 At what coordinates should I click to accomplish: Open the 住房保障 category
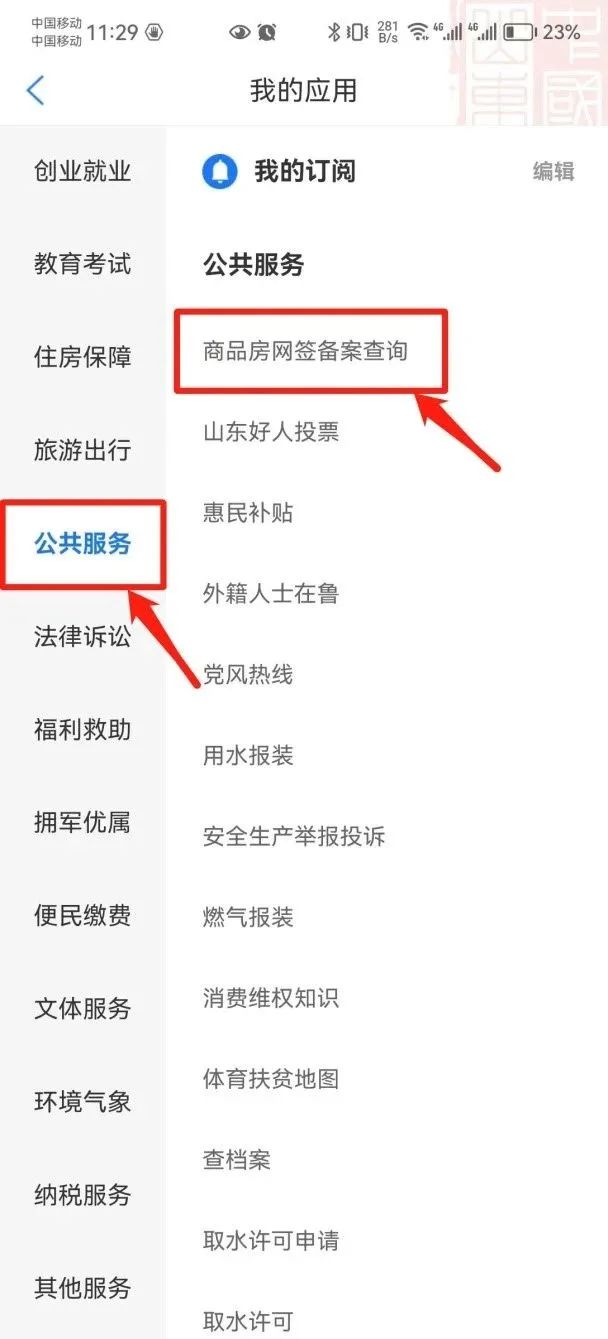point(83,357)
